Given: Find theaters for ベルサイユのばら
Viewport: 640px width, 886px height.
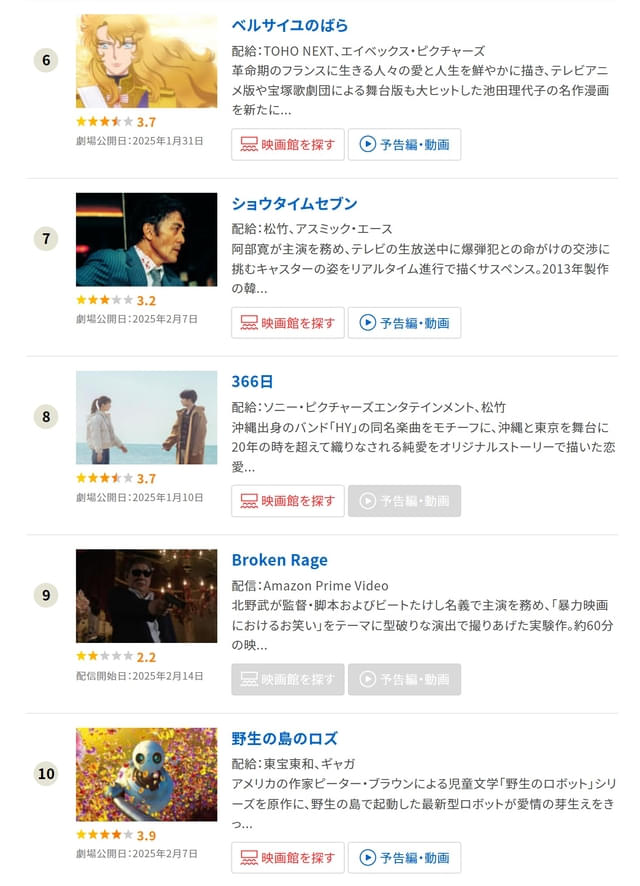Looking at the screenshot, I should (288, 144).
